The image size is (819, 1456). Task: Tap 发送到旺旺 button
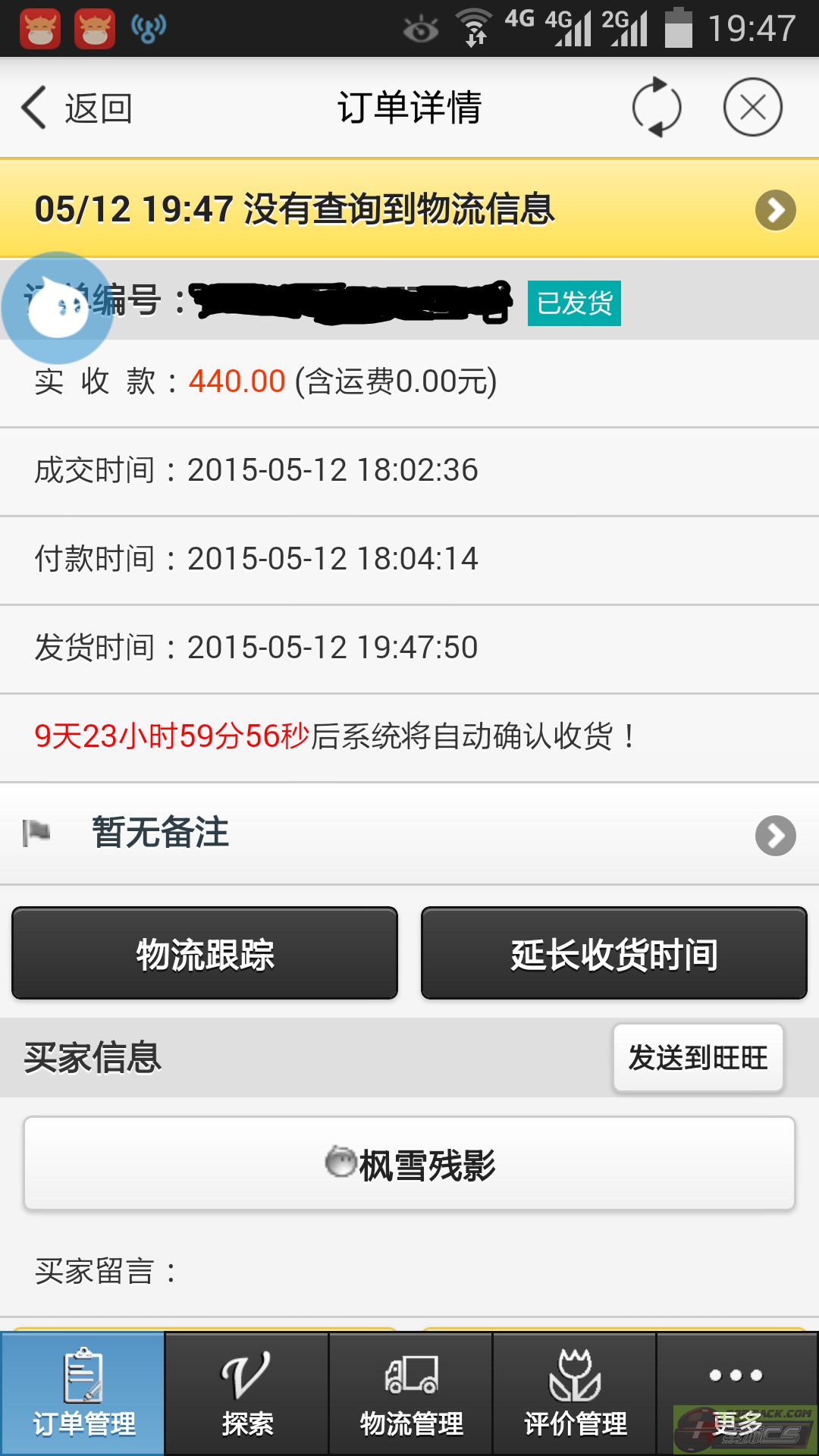[x=698, y=1057]
